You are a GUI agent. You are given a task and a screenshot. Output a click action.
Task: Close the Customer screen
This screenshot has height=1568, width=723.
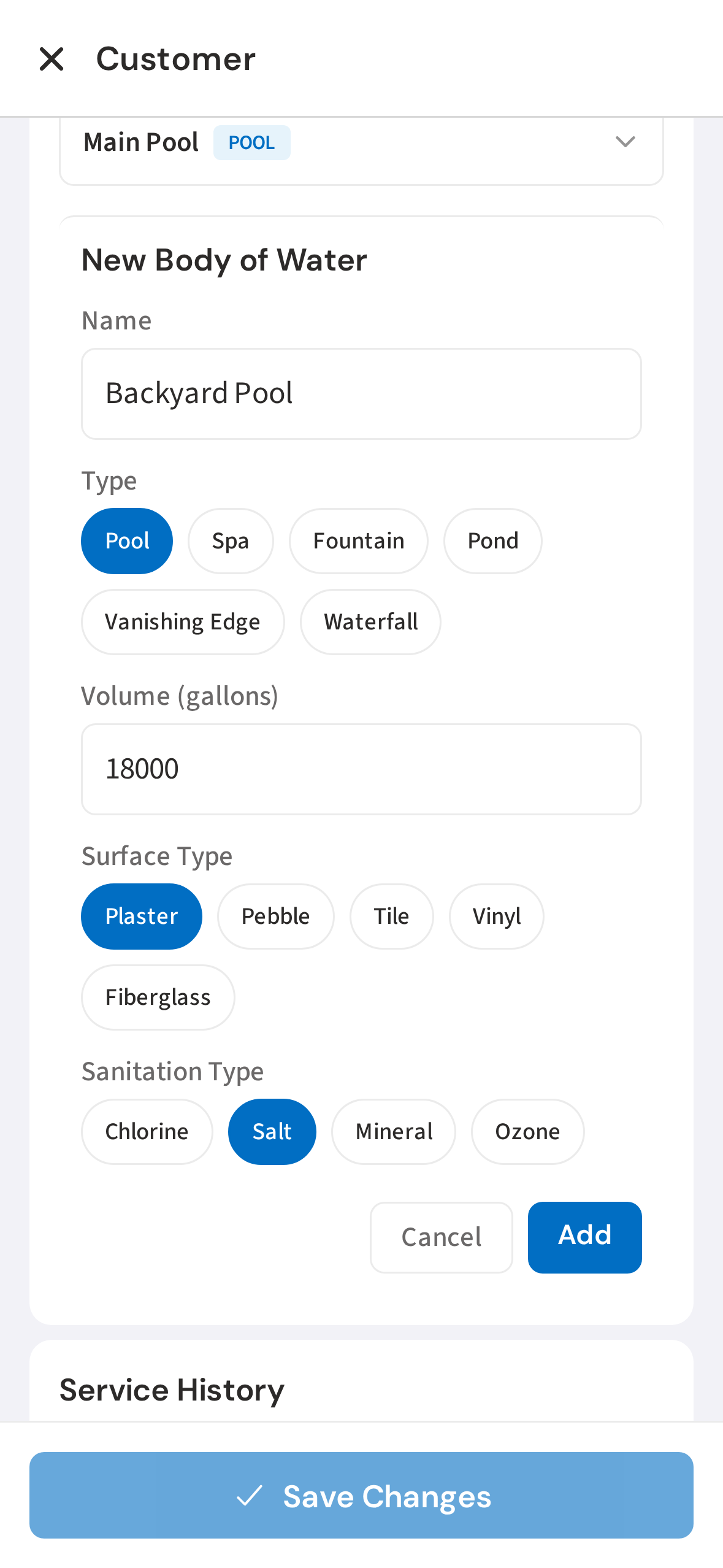coord(52,59)
